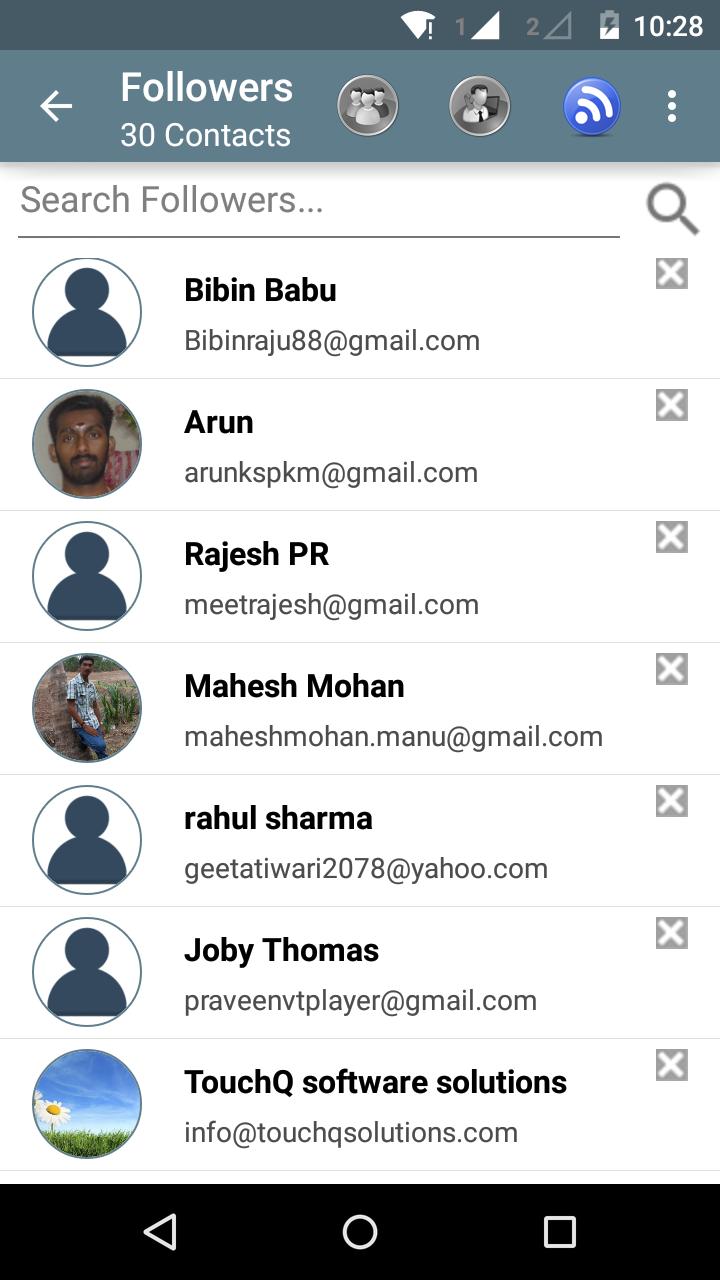Viewport: 720px width, 1280px height.
Task: Tap the blue broadcast feed icon
Action: point(592,106)
